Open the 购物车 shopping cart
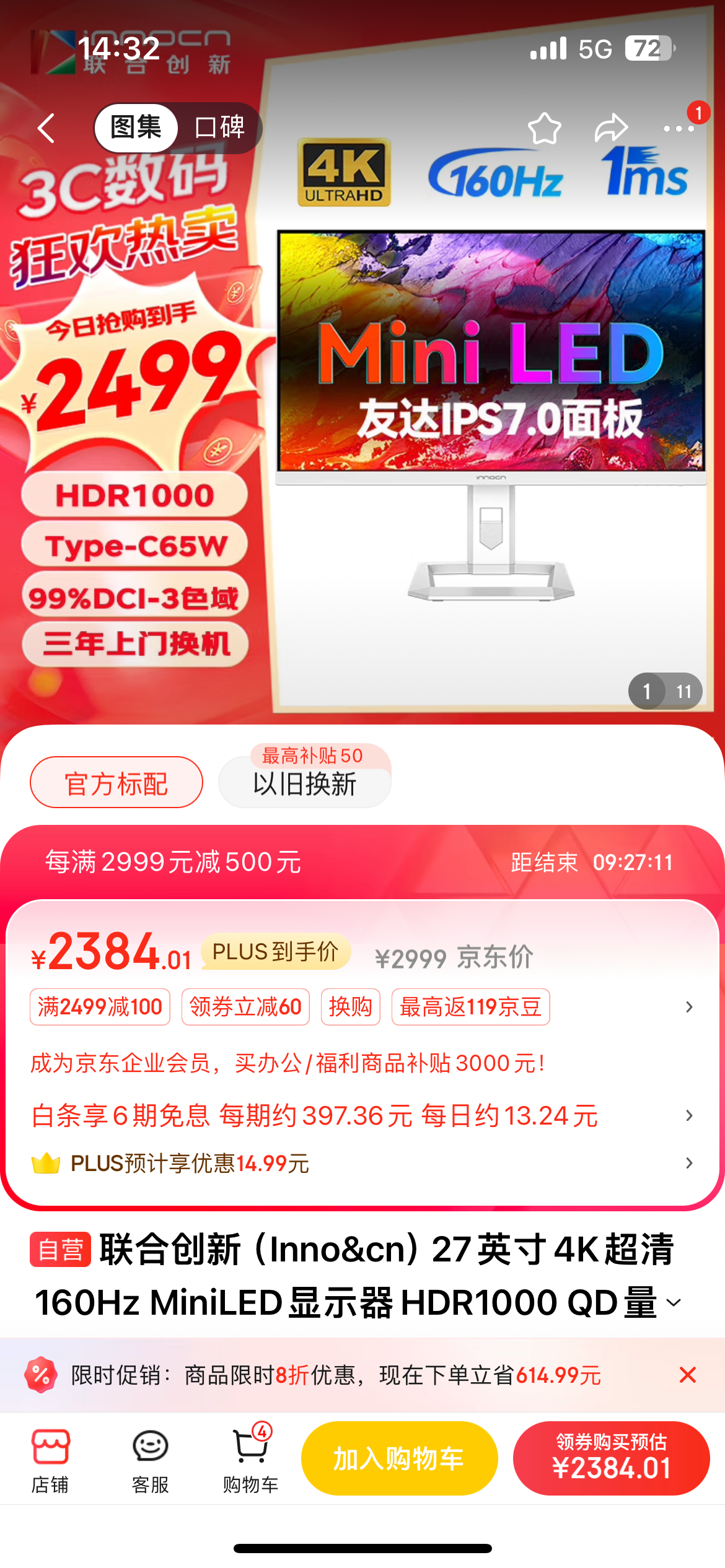Screen dimensions: 725x1568 click(250, 1460)
